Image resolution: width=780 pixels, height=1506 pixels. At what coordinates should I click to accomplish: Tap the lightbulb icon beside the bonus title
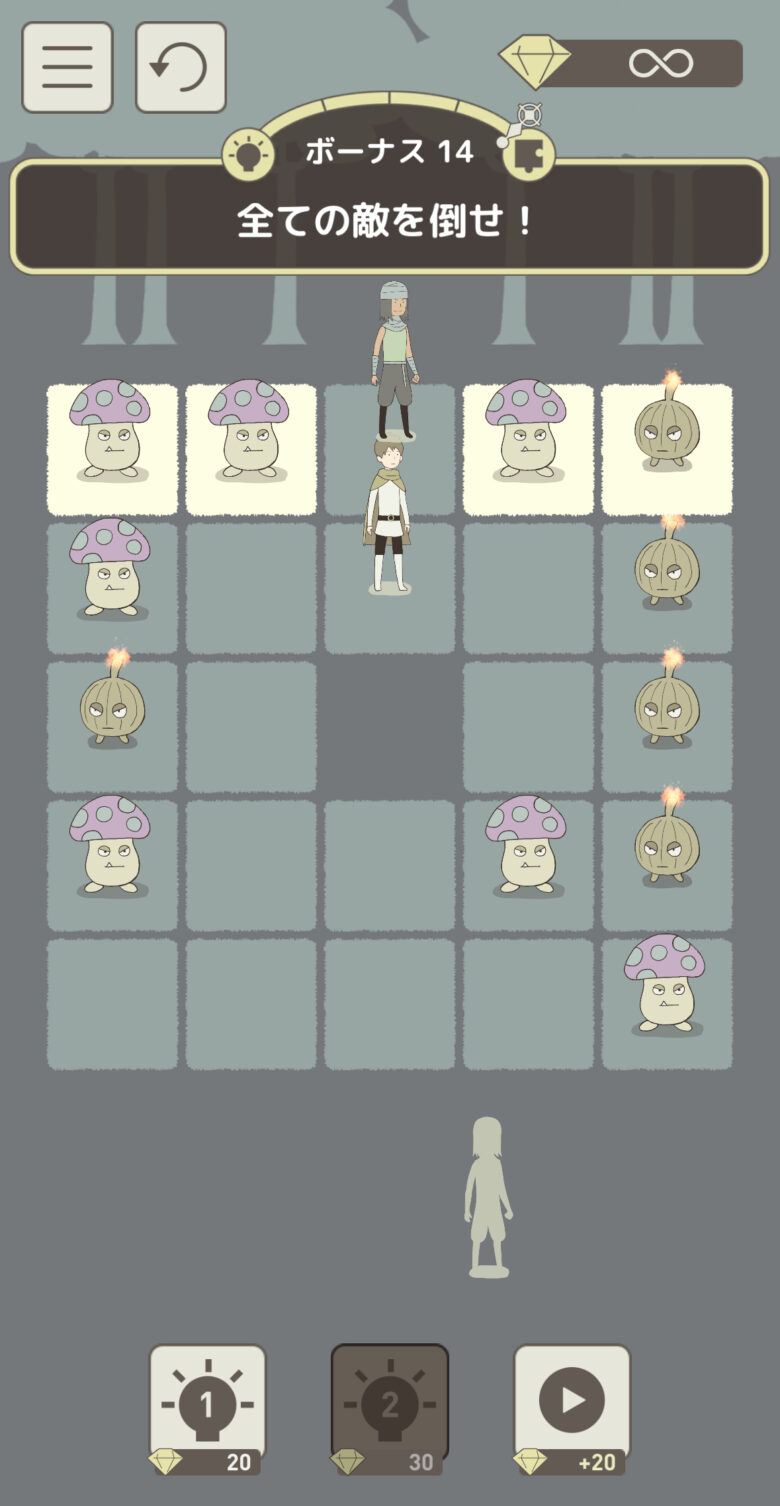pos(248,155)
